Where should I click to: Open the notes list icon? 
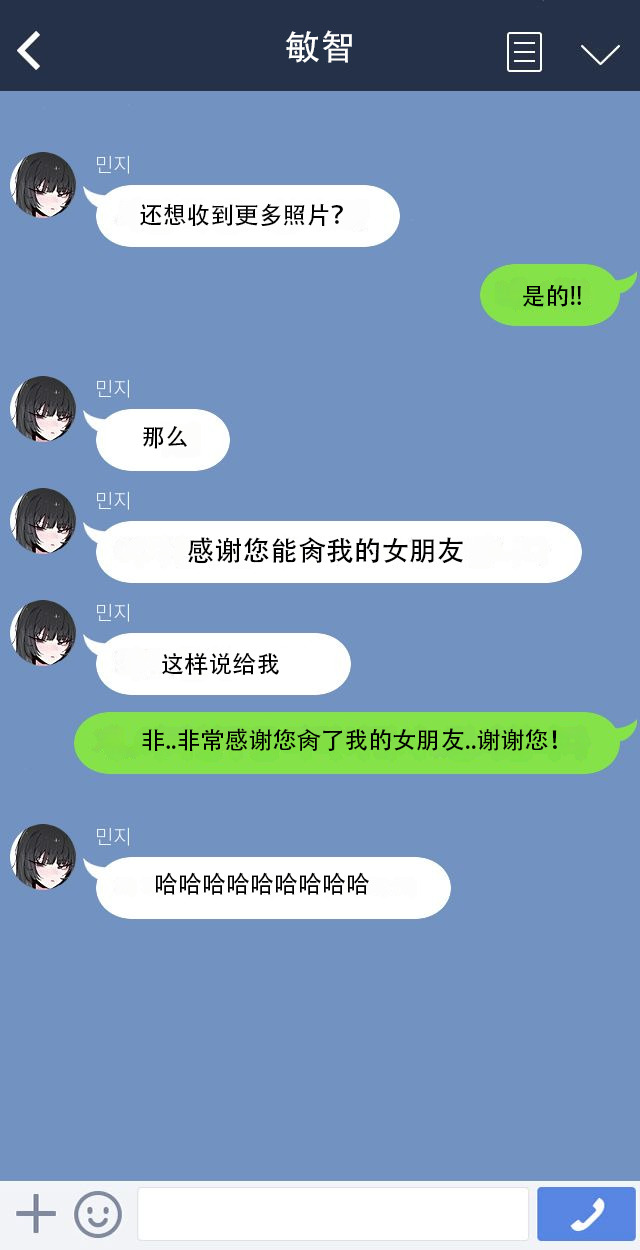tap(524, 52)
